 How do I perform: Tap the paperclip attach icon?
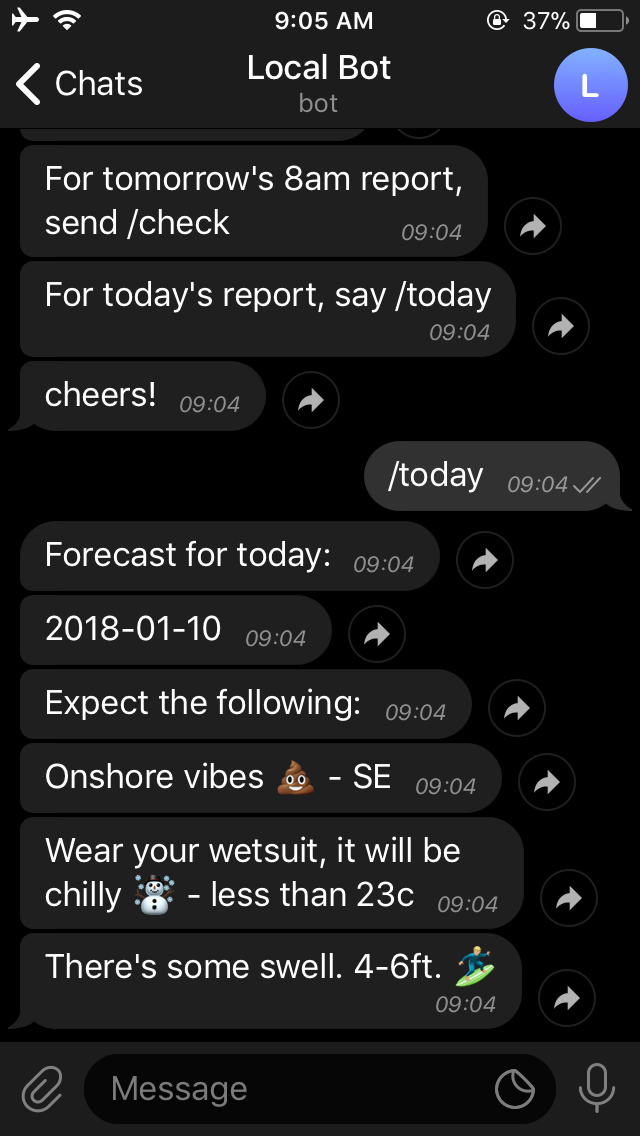point(42,1088)
